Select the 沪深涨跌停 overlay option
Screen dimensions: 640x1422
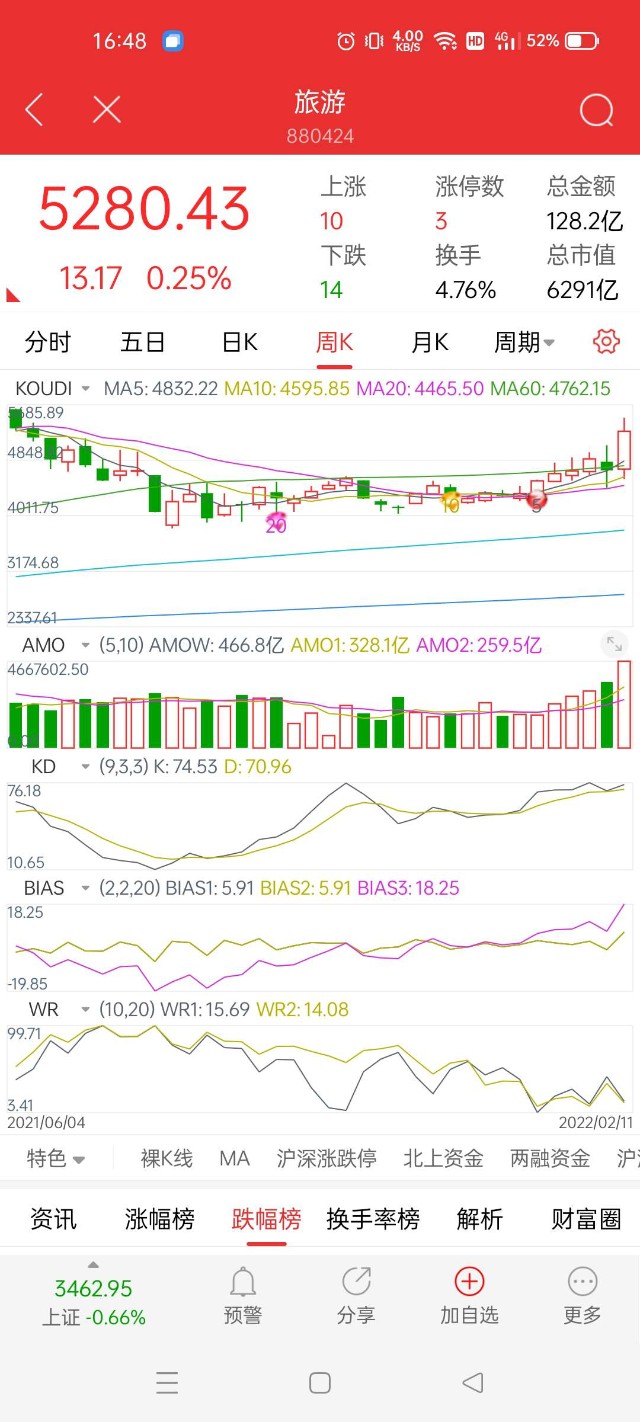(326, 1158)
